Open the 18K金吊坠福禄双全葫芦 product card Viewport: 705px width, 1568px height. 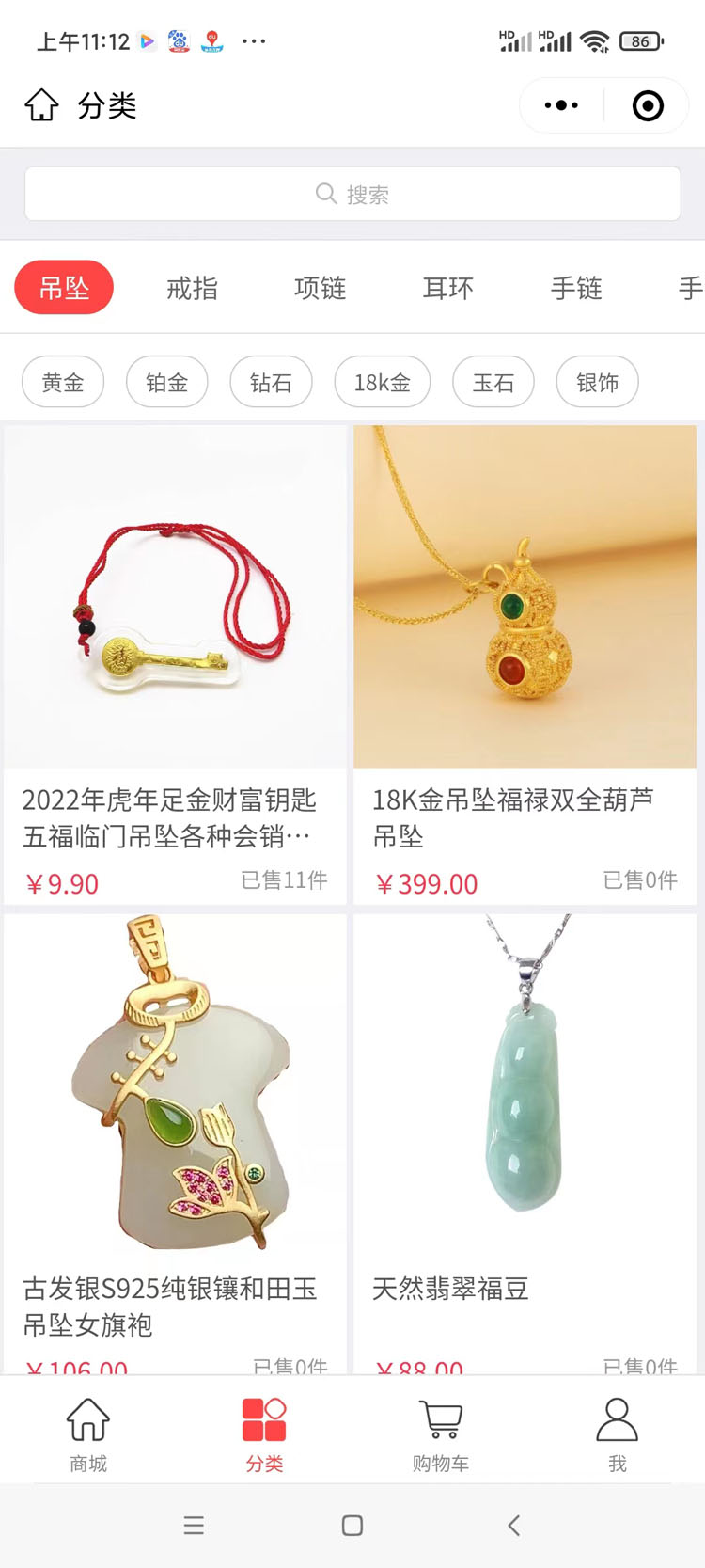click(525, 658)
